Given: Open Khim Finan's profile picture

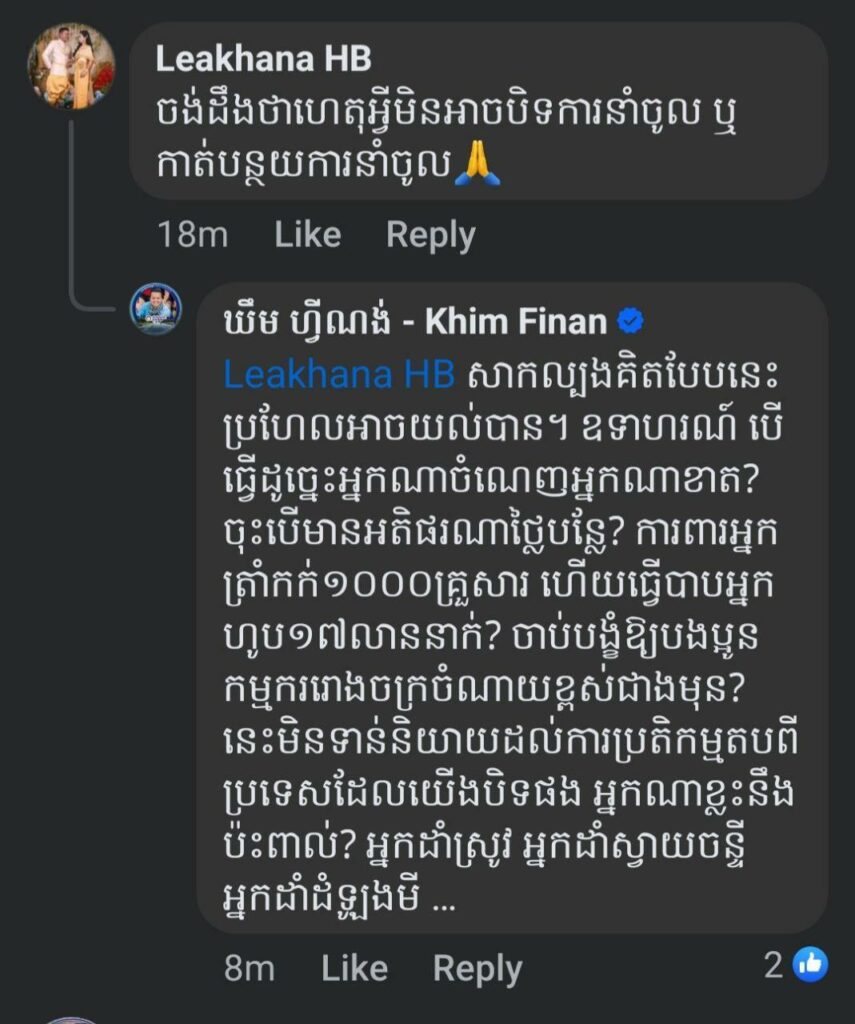Looking at the screenshot, I should tap(156, 308).
